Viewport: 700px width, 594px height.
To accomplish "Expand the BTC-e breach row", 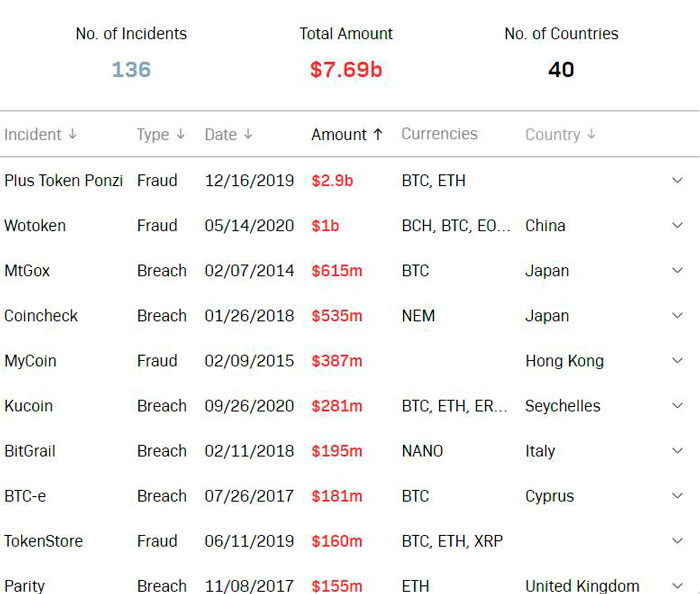I will click(x=677, y=496).
